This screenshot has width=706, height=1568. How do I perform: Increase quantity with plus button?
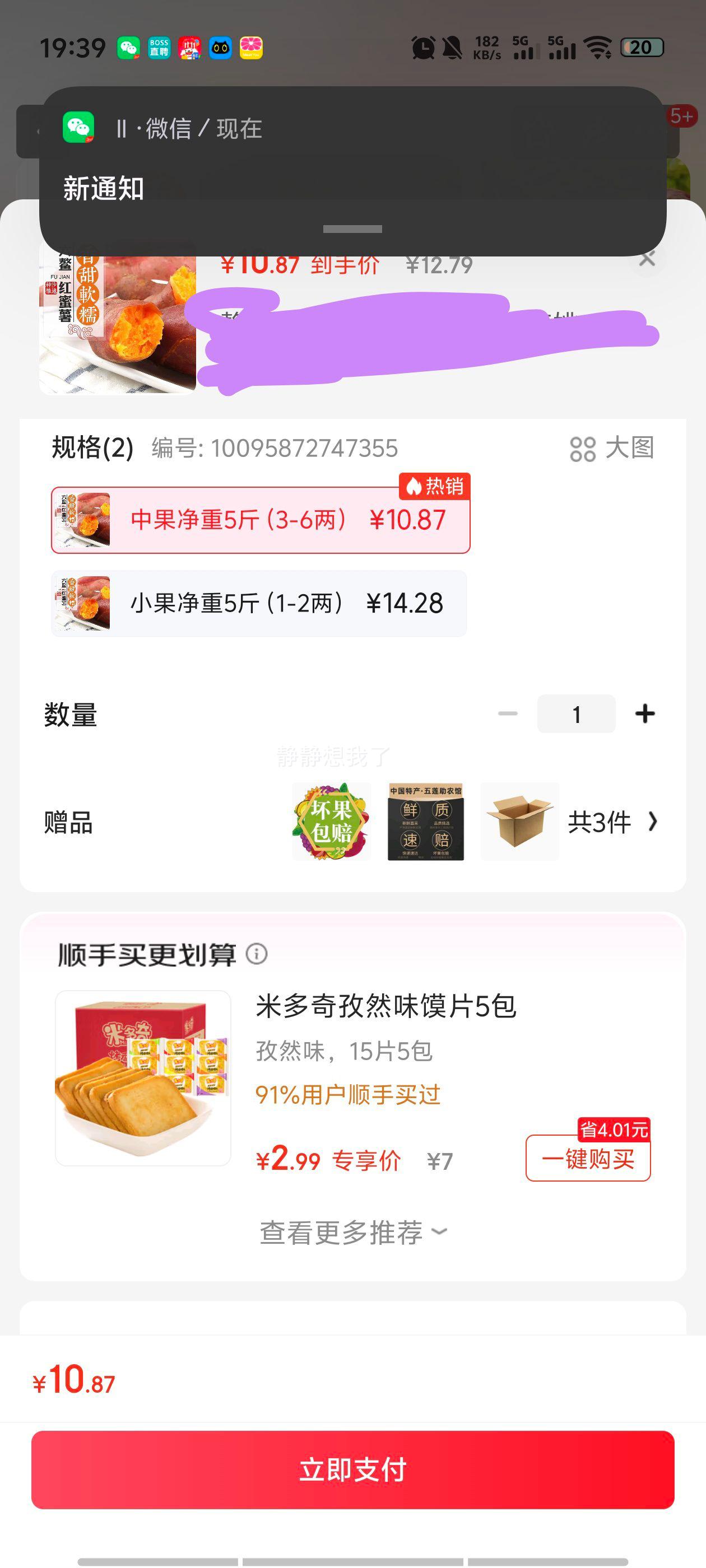645,714
